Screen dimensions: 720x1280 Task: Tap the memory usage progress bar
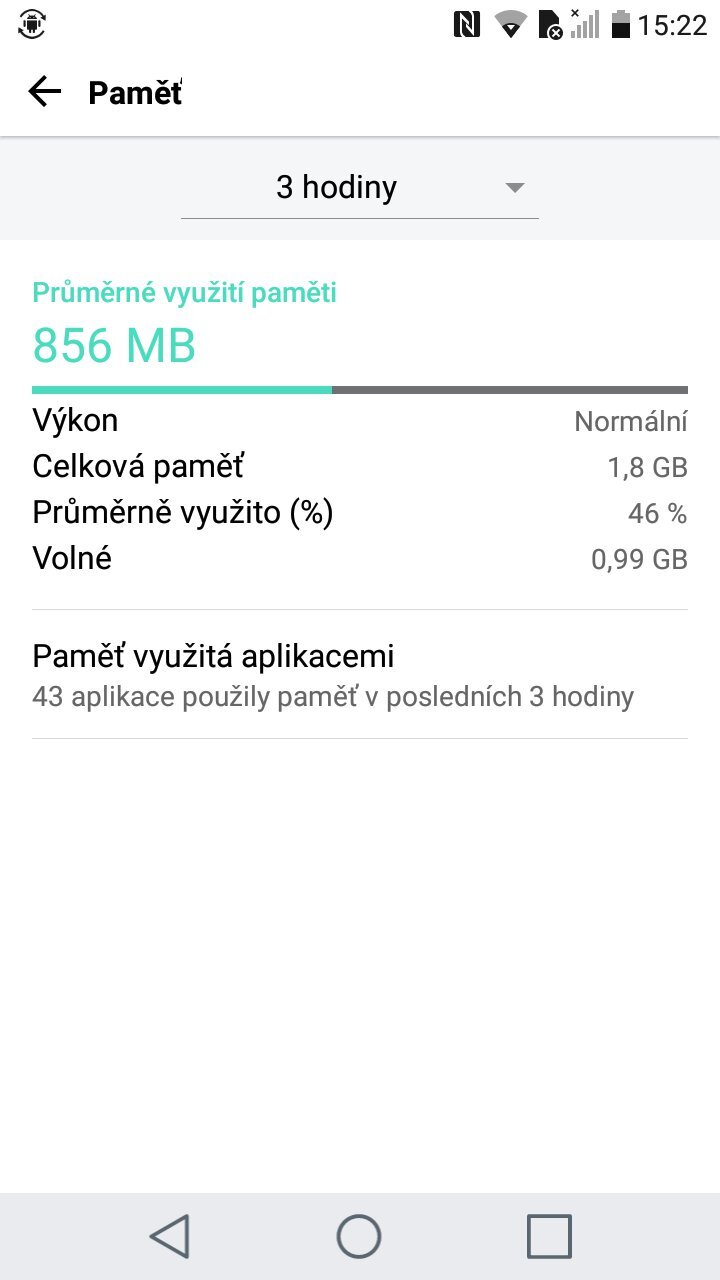point(360,388)
